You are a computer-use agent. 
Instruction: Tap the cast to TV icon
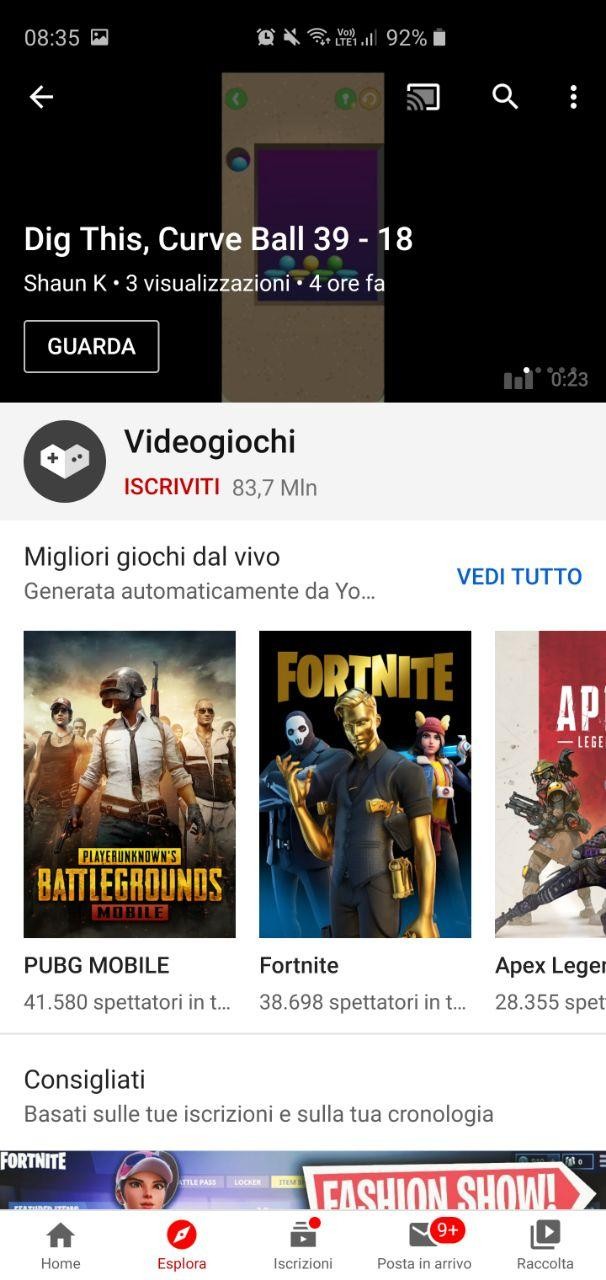point(423,97)
